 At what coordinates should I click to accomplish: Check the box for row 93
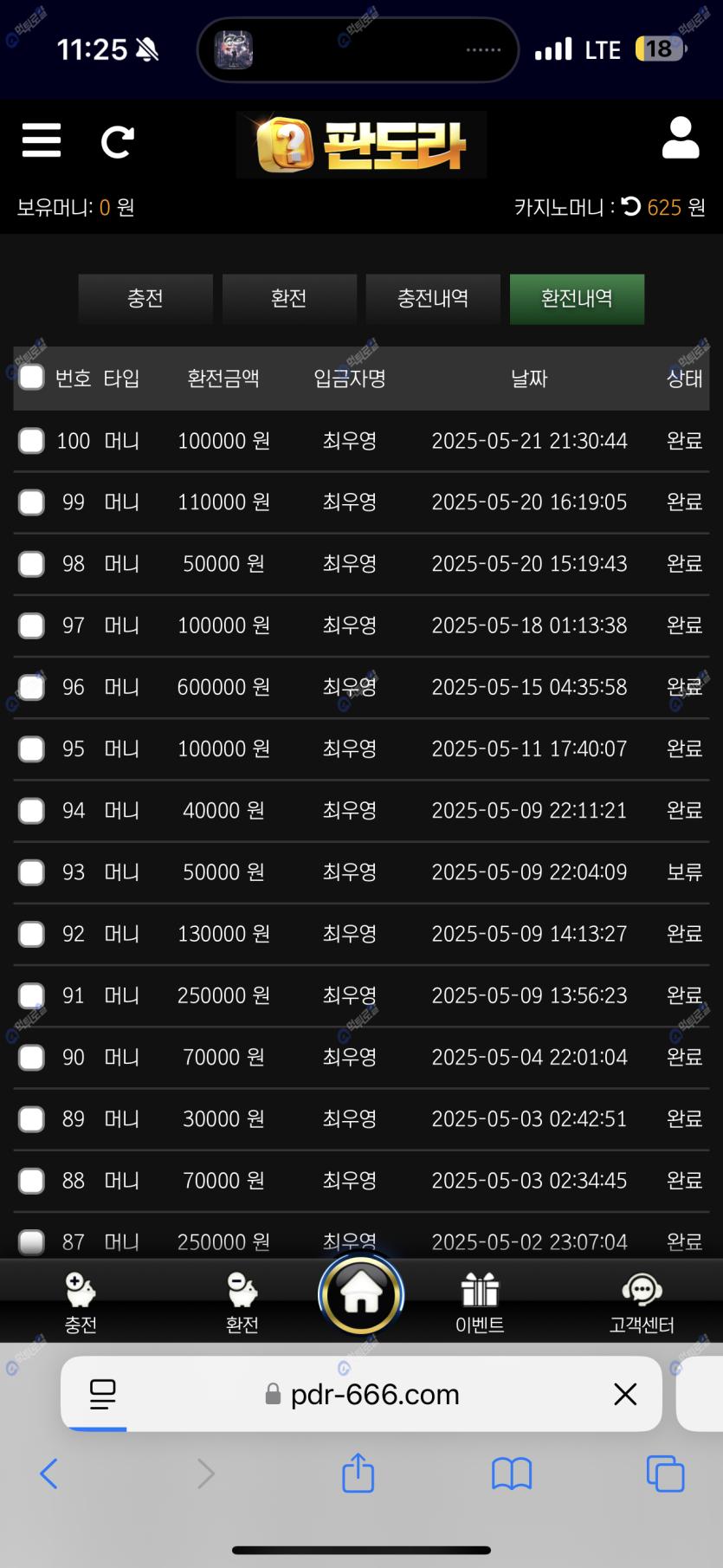pyautogui.click(x=32, y=872)
